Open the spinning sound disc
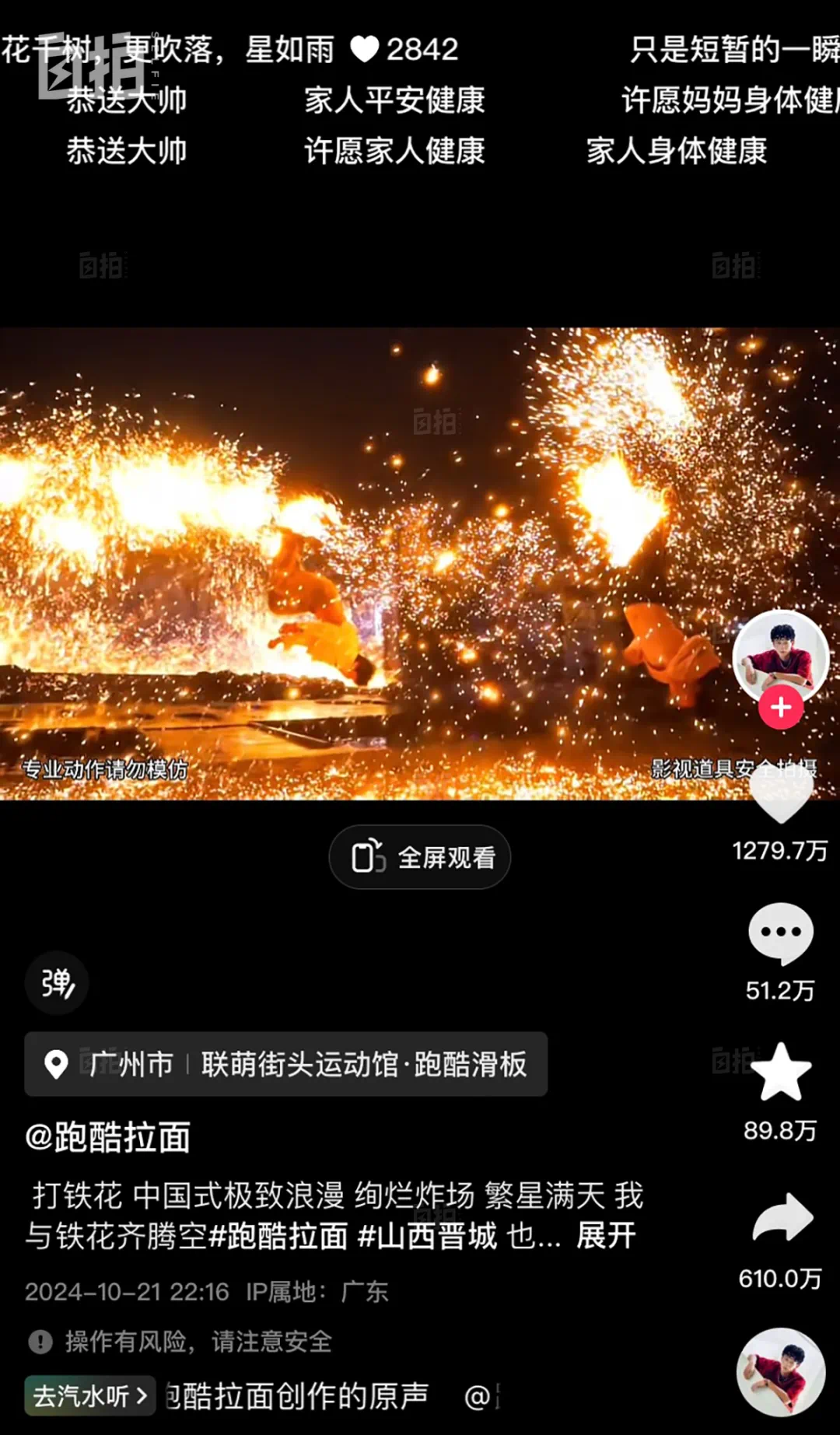Screen dimensions: 840x1435 pyautogui.click(x=780, y=1373)
